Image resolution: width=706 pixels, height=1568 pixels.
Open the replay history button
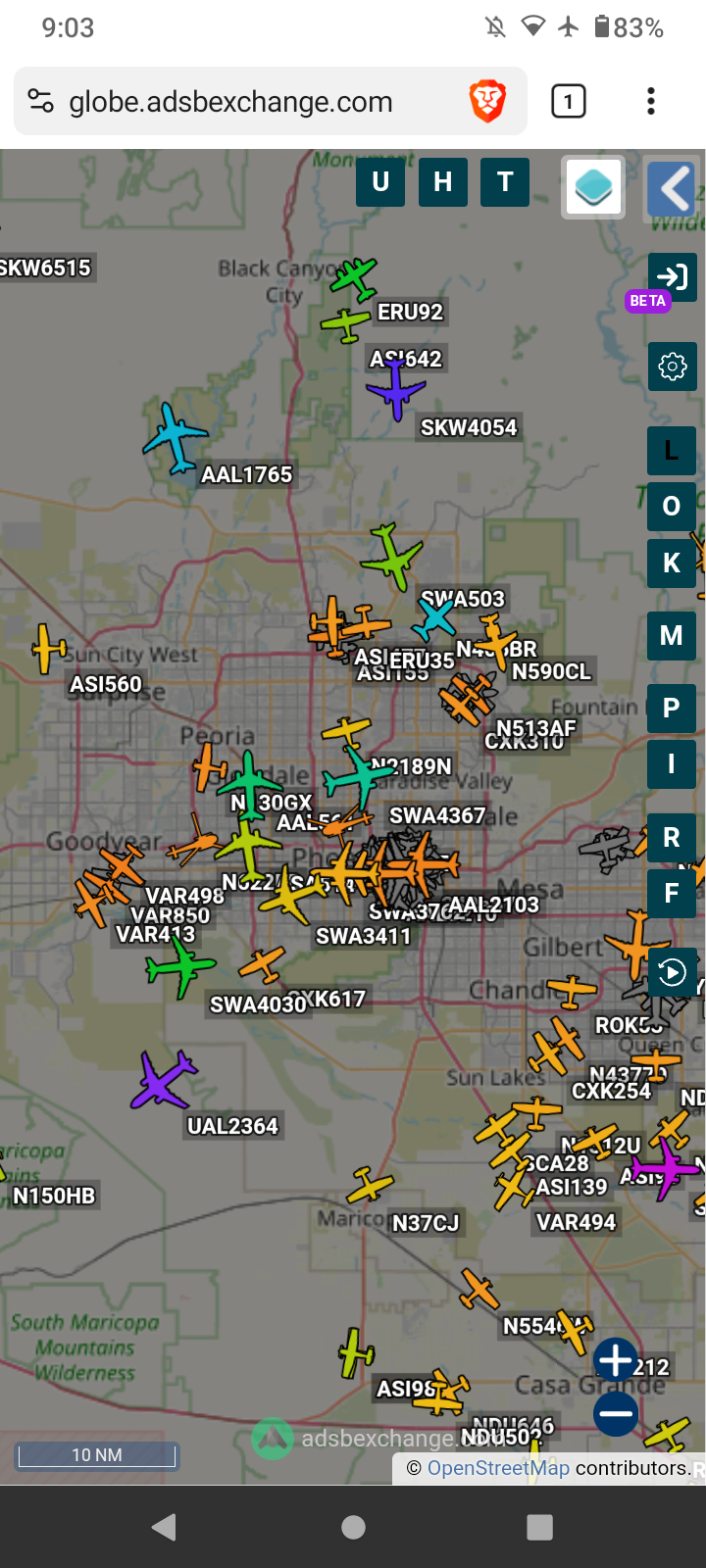pyautogui.click(x=673, y=972)
